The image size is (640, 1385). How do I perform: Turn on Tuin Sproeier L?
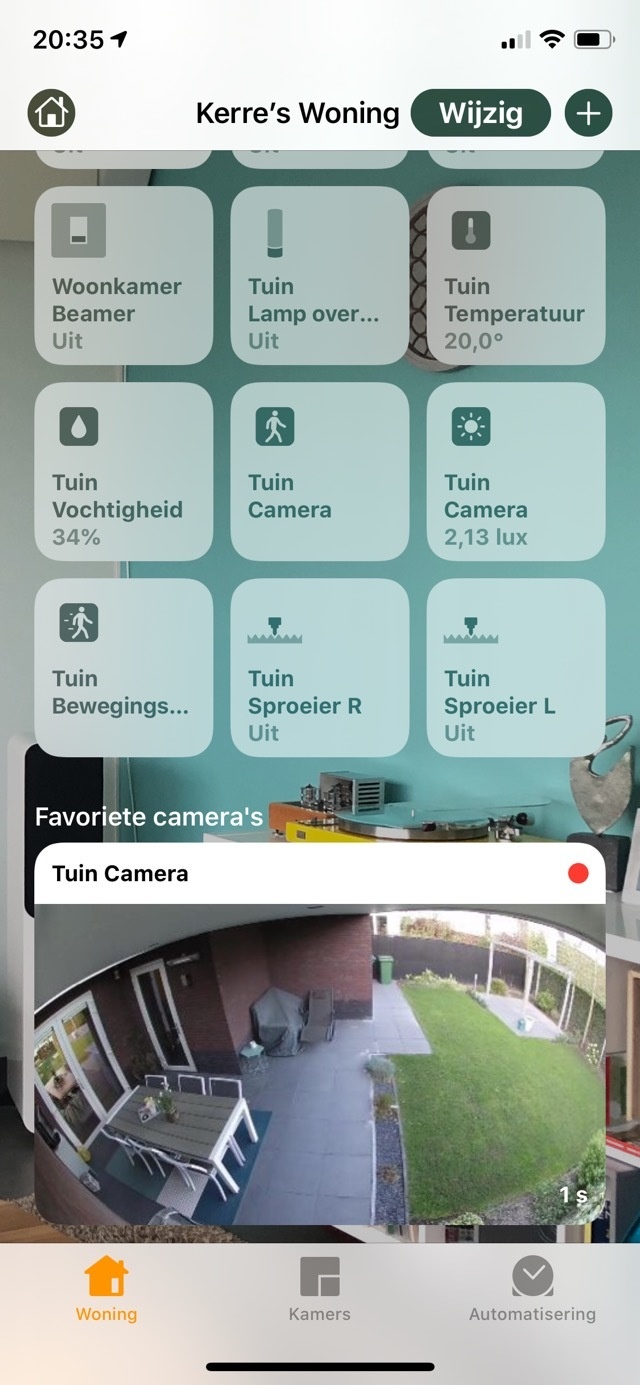[x=516, y=668]
